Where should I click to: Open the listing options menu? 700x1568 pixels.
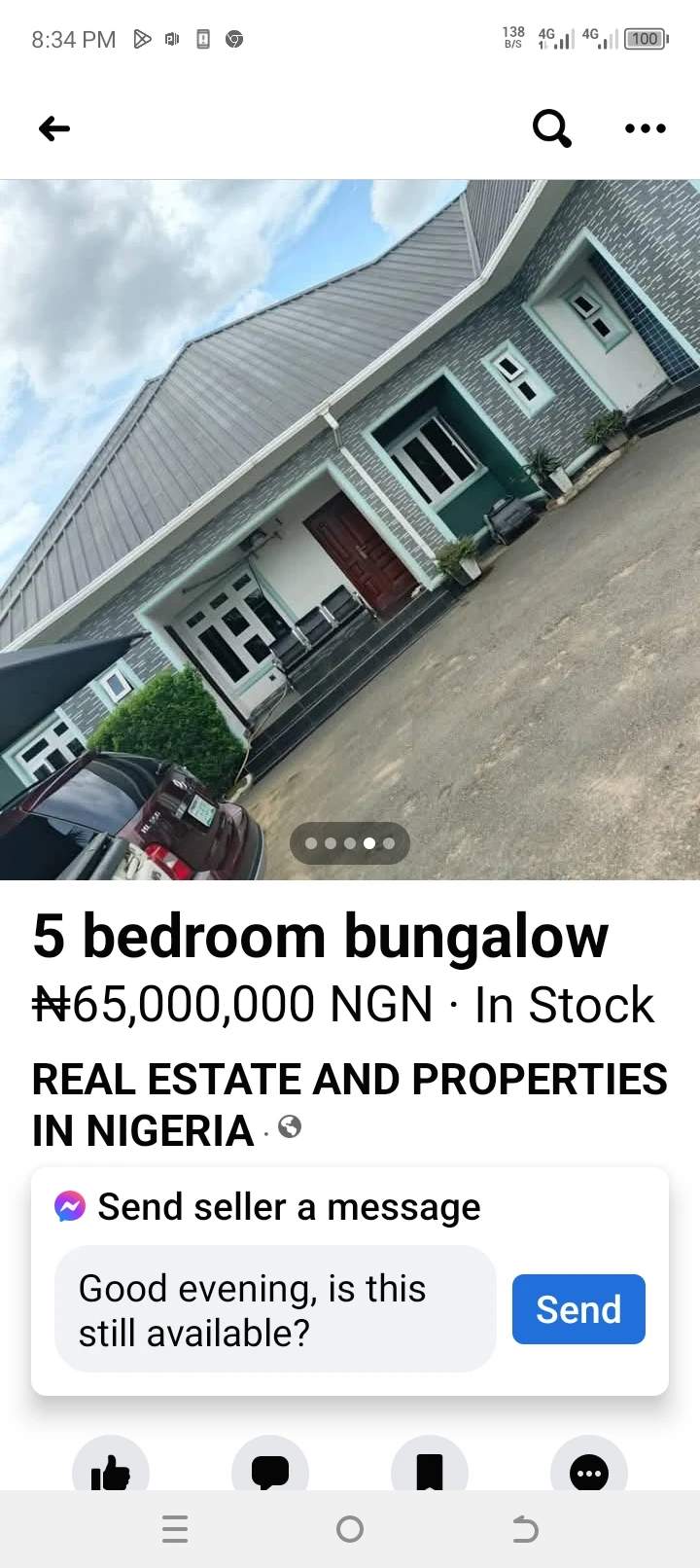coord(645,127)
